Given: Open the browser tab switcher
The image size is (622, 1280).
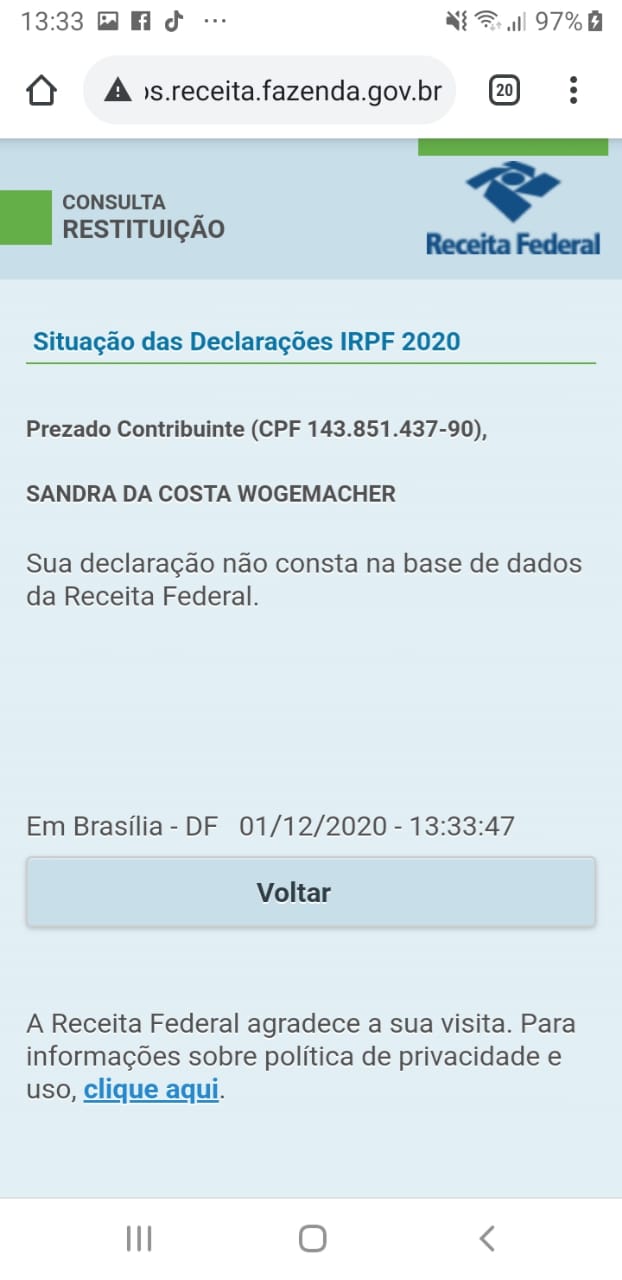Looking at the screenshot, I should (x=505, y=91).
